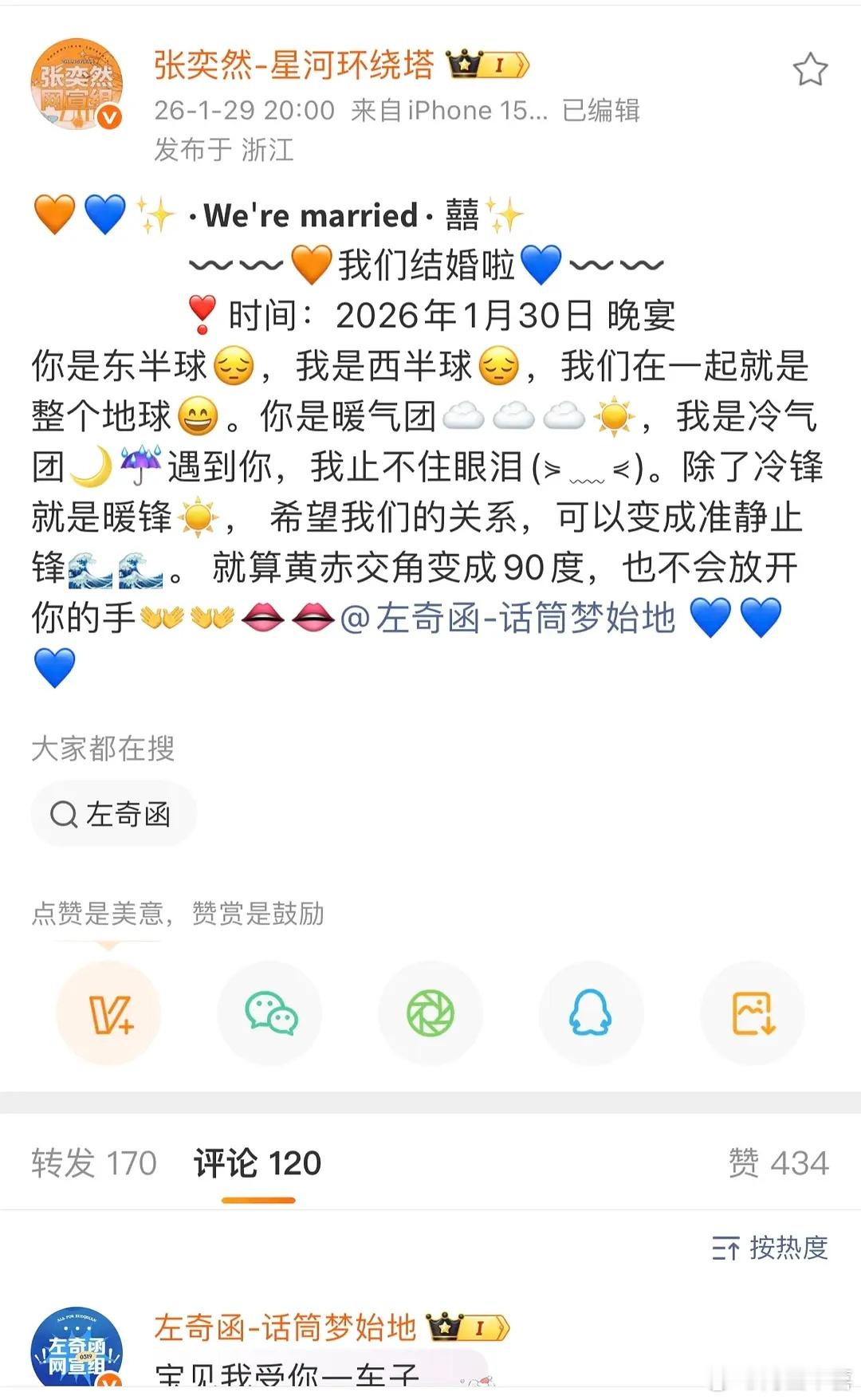Share the post via the QQ penguin icon

591,1013
